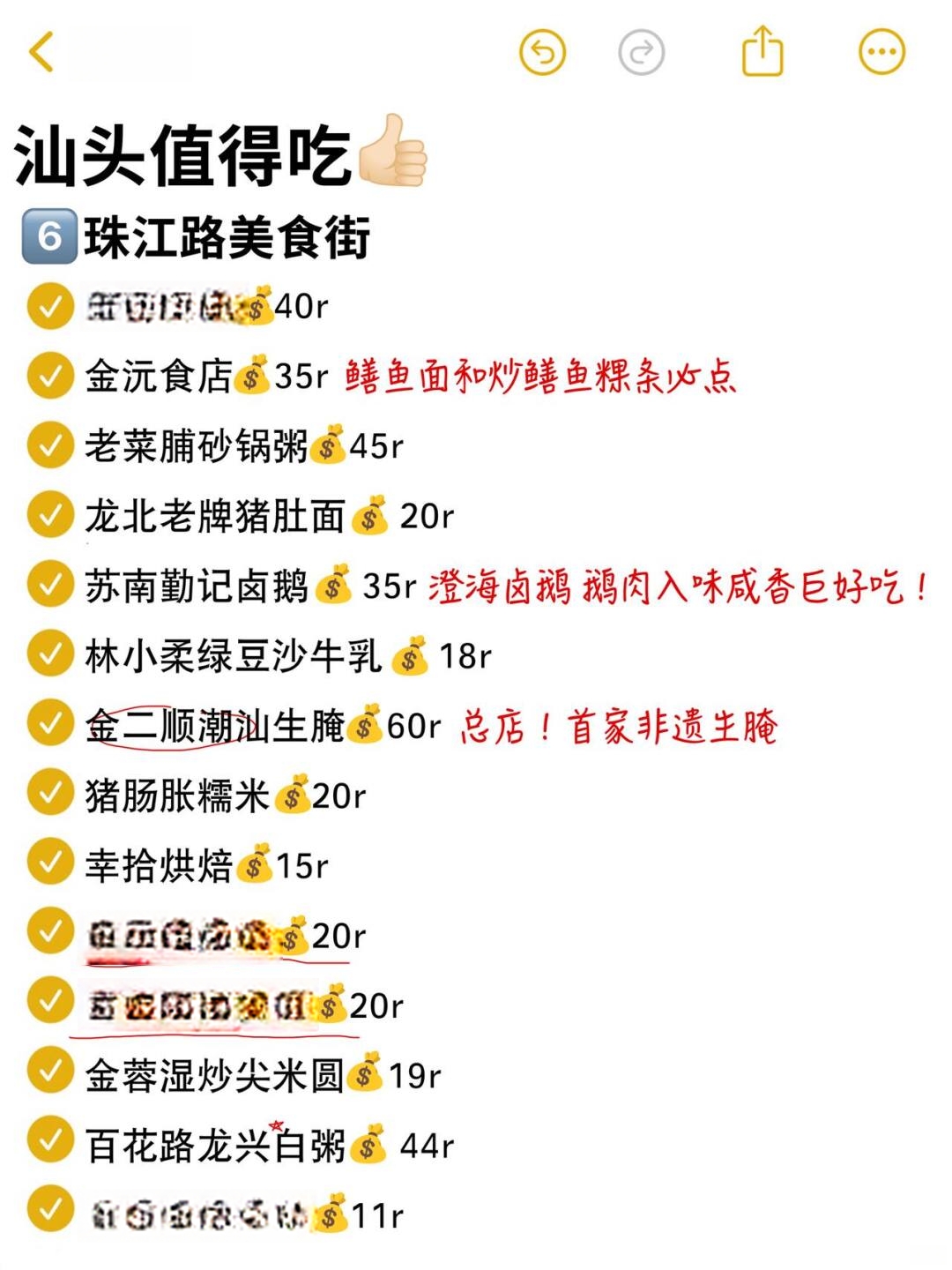Undo the last edit

[x=542, y=52]
